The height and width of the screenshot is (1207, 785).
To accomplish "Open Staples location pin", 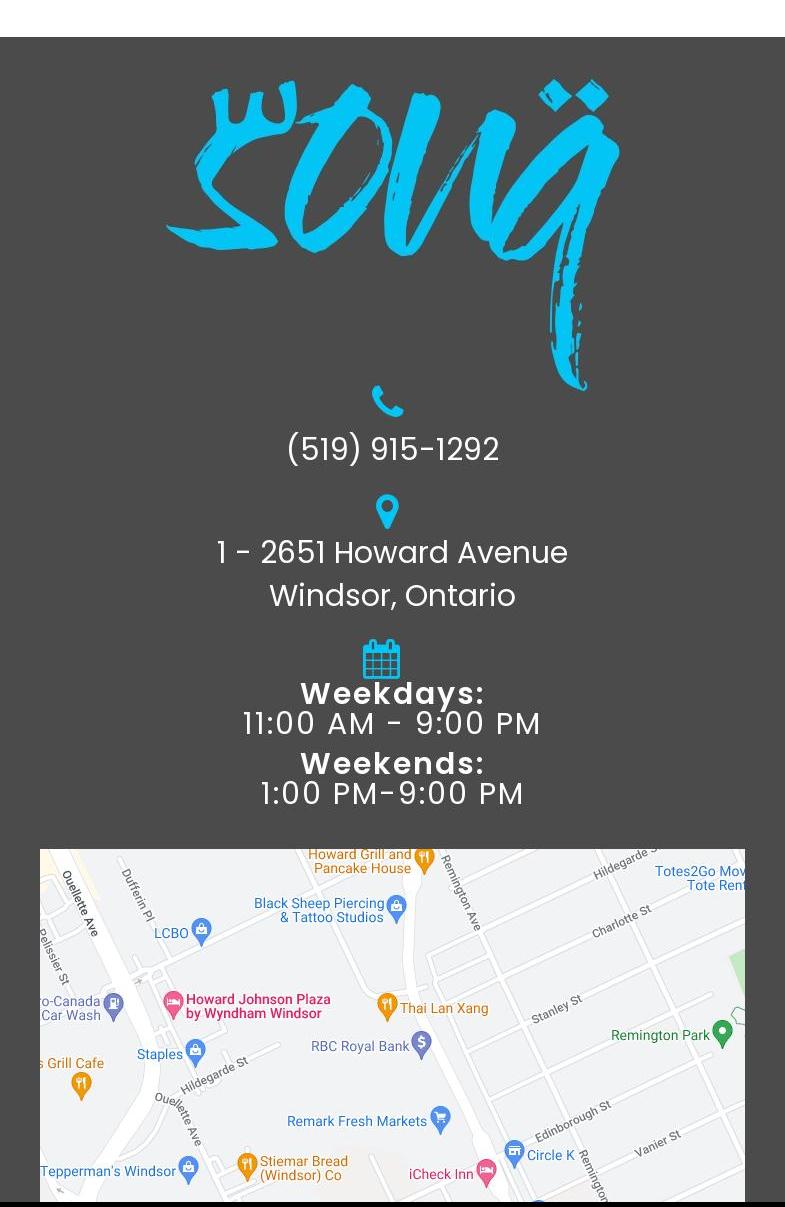I will coord(195,1051).
